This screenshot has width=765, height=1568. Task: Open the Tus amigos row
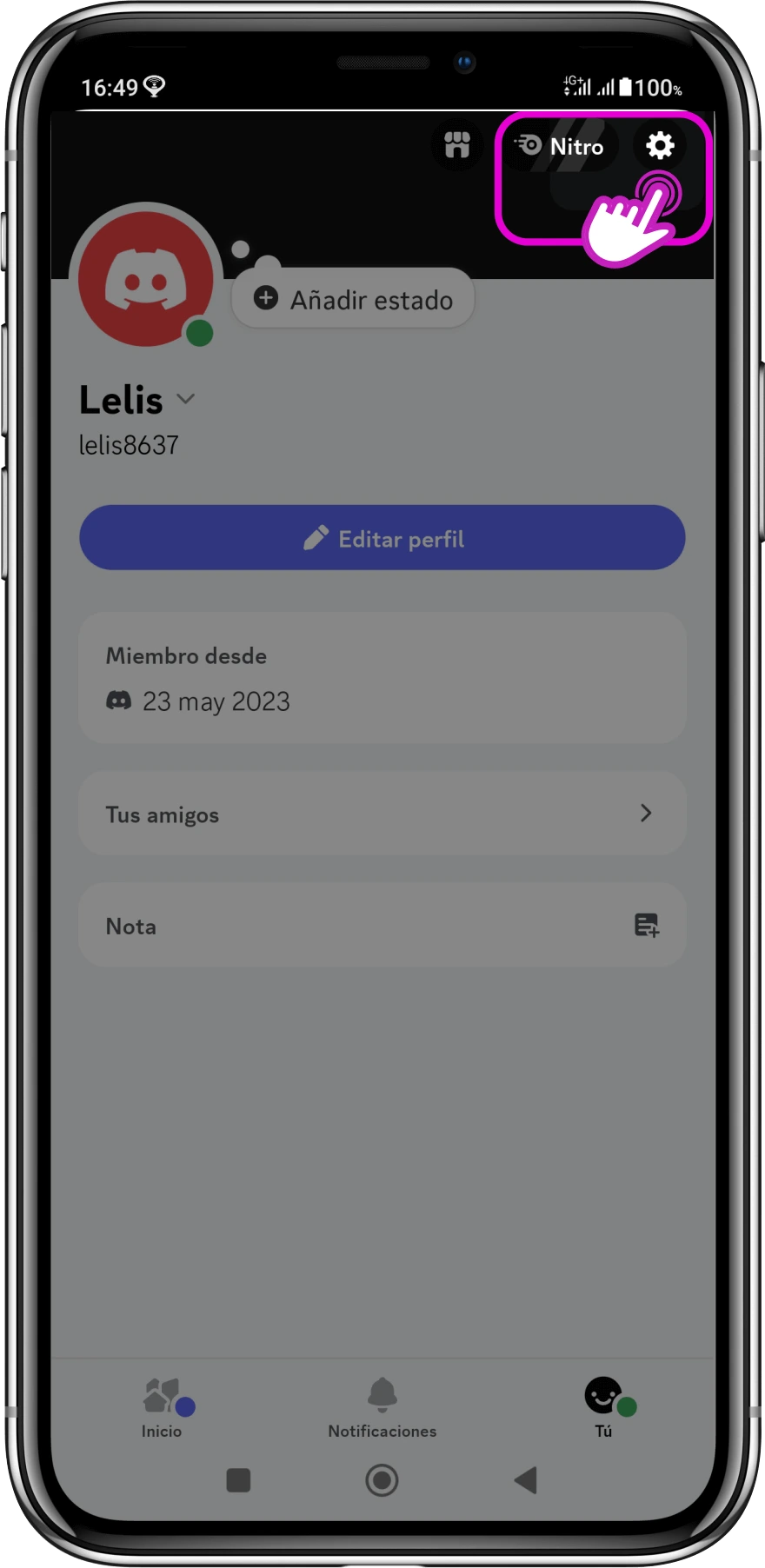tap(382, 814)
